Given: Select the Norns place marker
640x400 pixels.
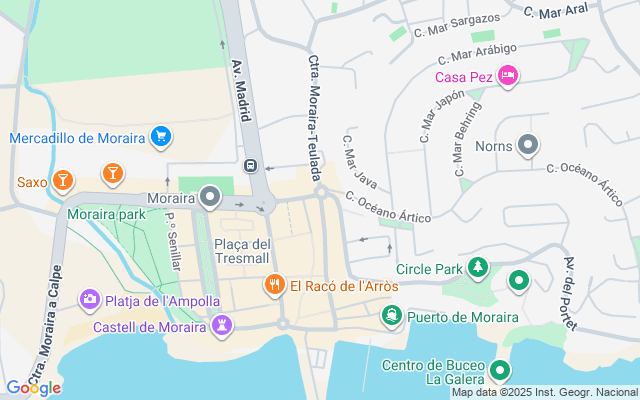Looking at the screenshot, I should coord(530,146).
